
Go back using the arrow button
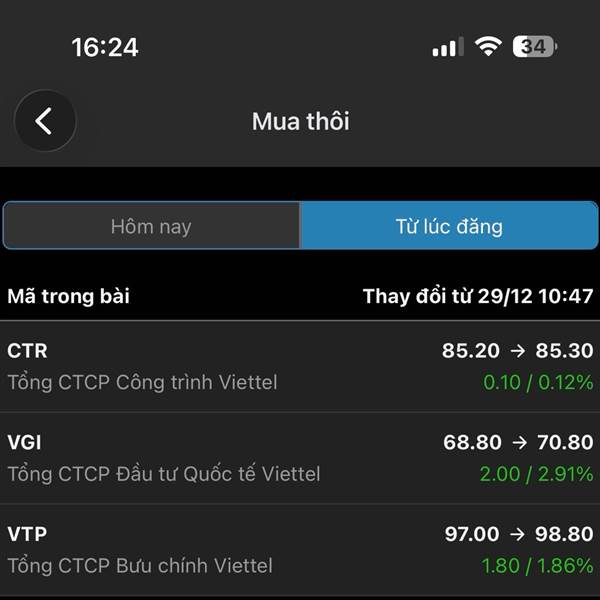pyautogui.click(x=45, y=121)
